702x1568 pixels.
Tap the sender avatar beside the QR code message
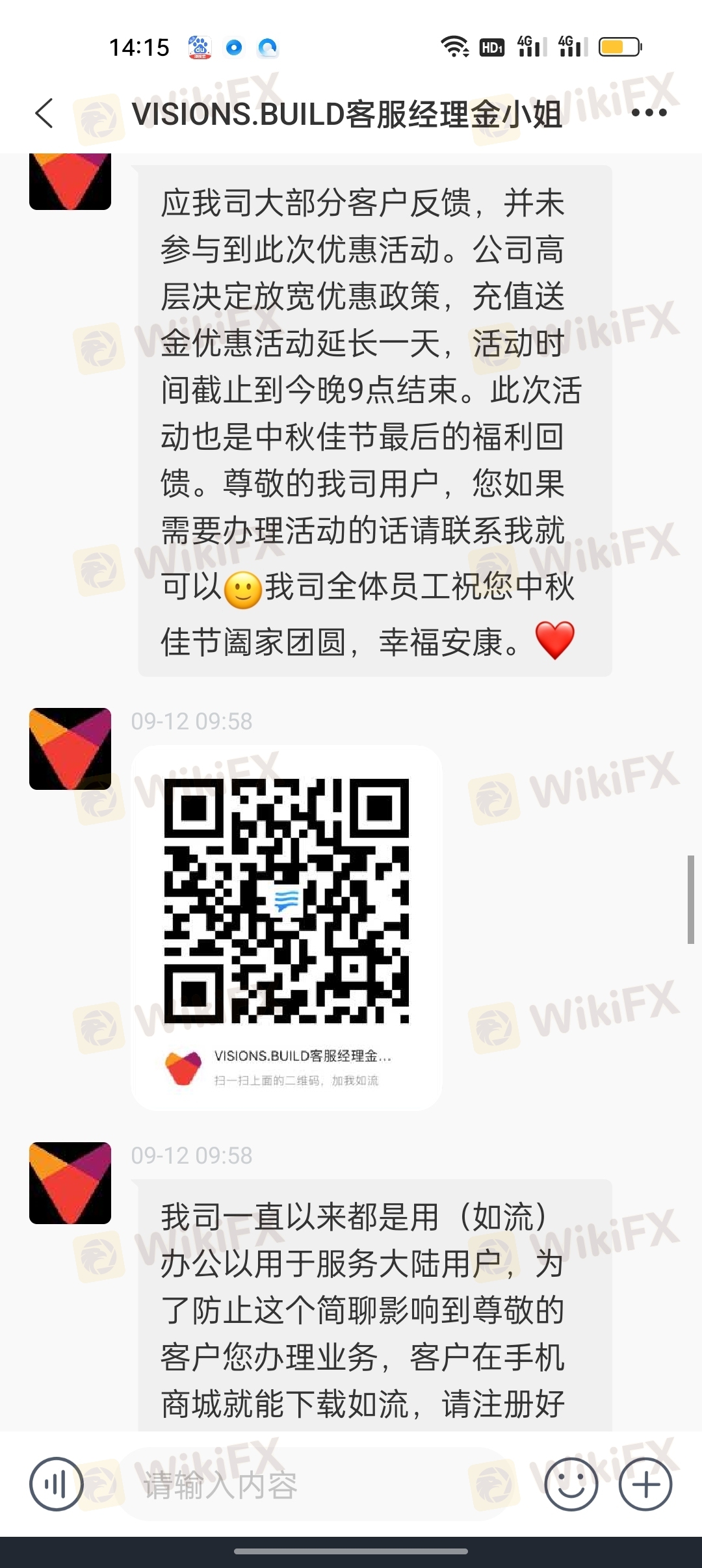pyautogui.click(x=70, y=749)
